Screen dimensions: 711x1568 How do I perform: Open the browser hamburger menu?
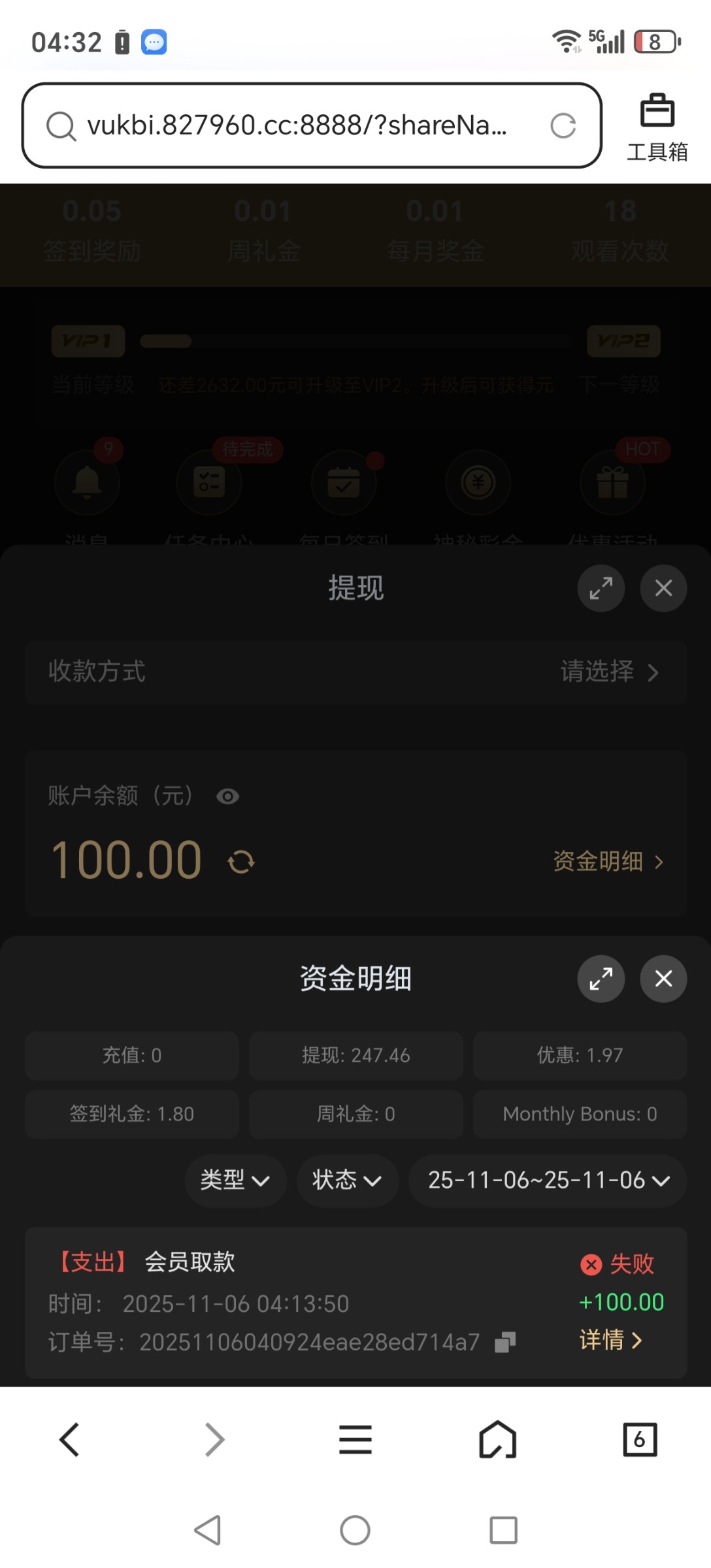point(355,1440)
